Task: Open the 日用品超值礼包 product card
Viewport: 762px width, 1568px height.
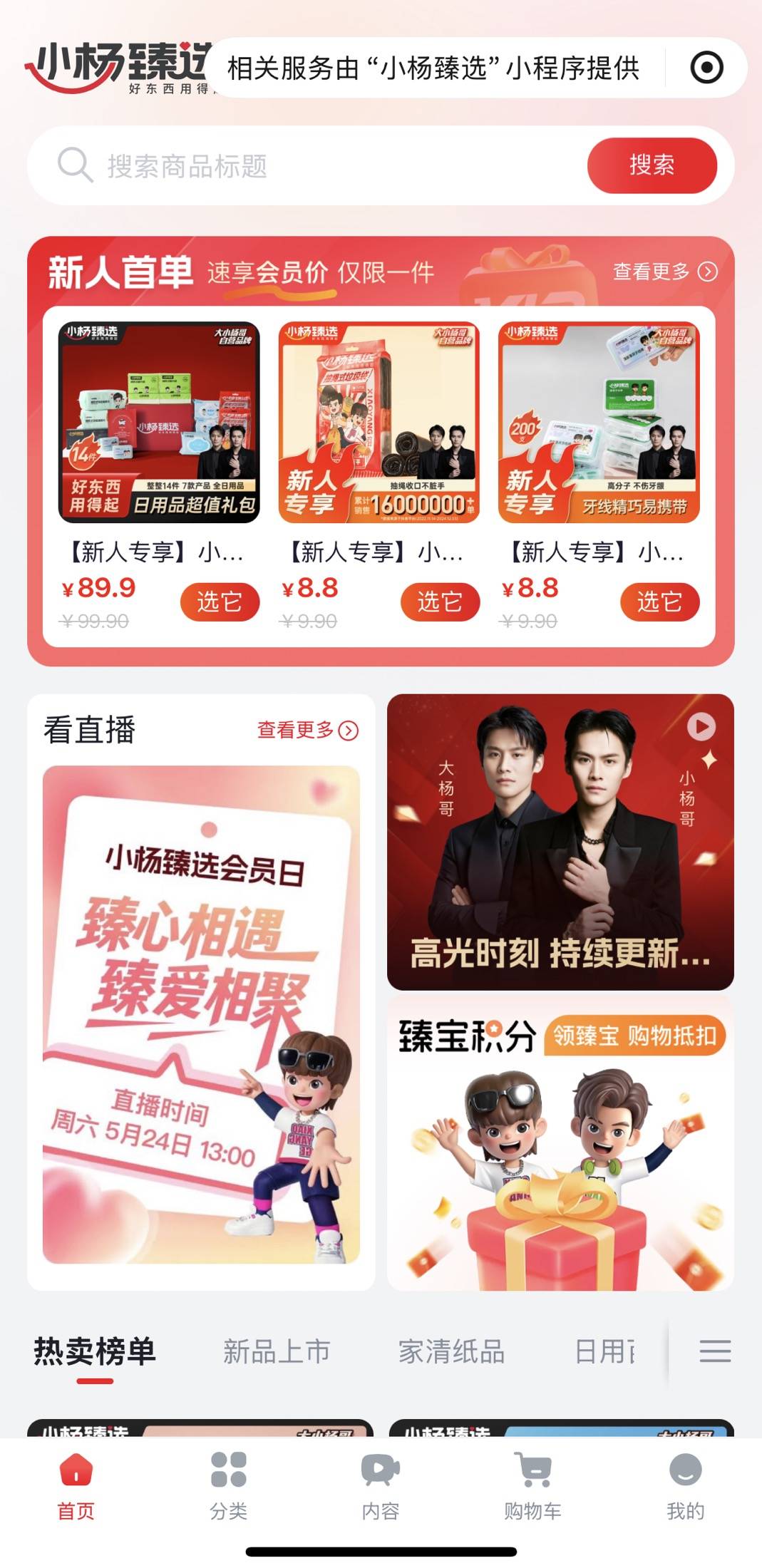Action: [x=159, y=423]
